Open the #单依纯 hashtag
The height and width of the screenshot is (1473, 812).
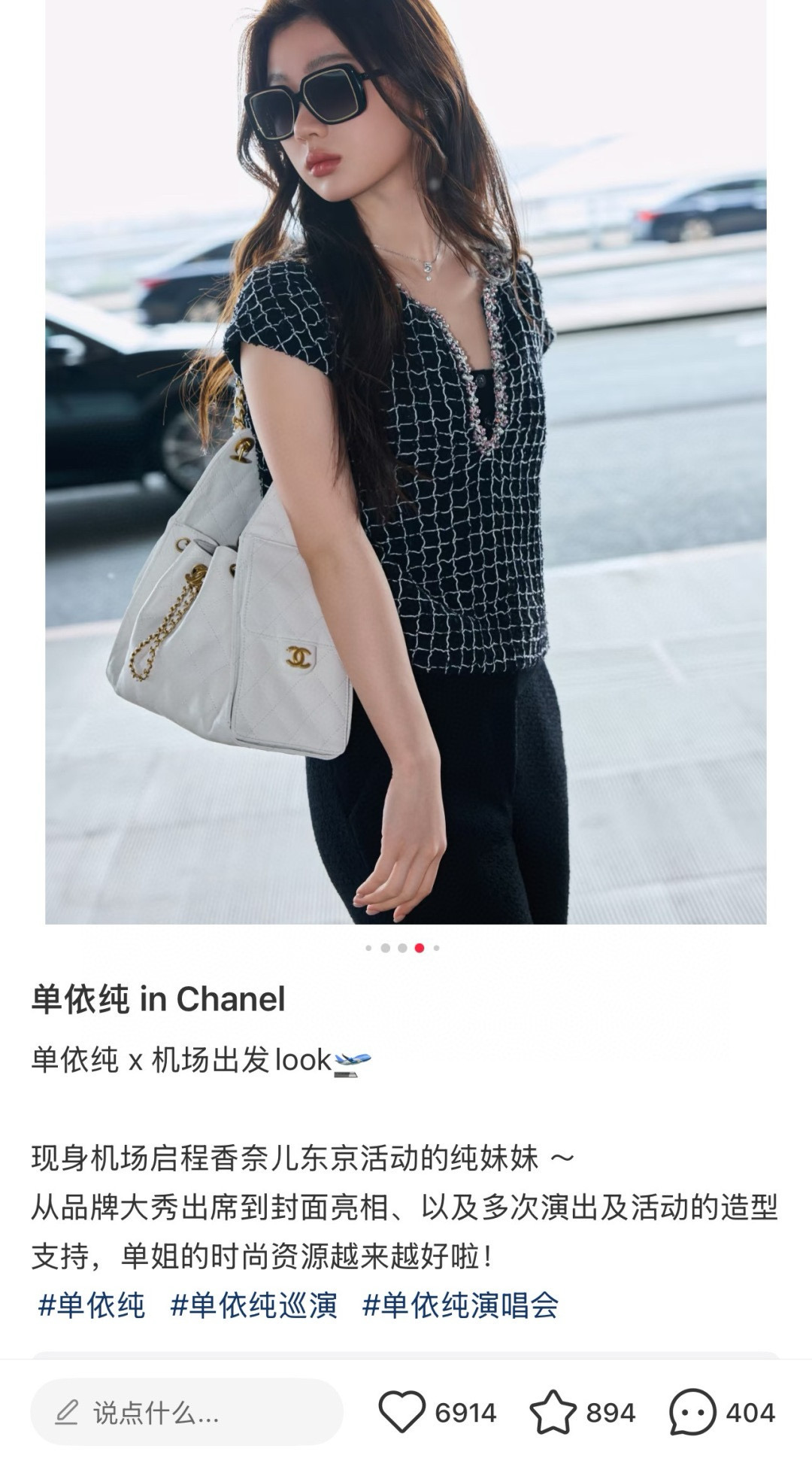click(91, 1304)
